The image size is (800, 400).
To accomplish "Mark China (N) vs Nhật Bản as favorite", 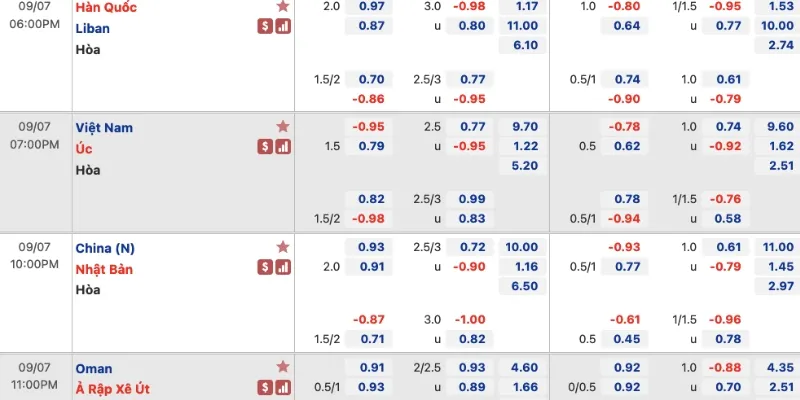I will pyautogui.click(x=283, y=246).
